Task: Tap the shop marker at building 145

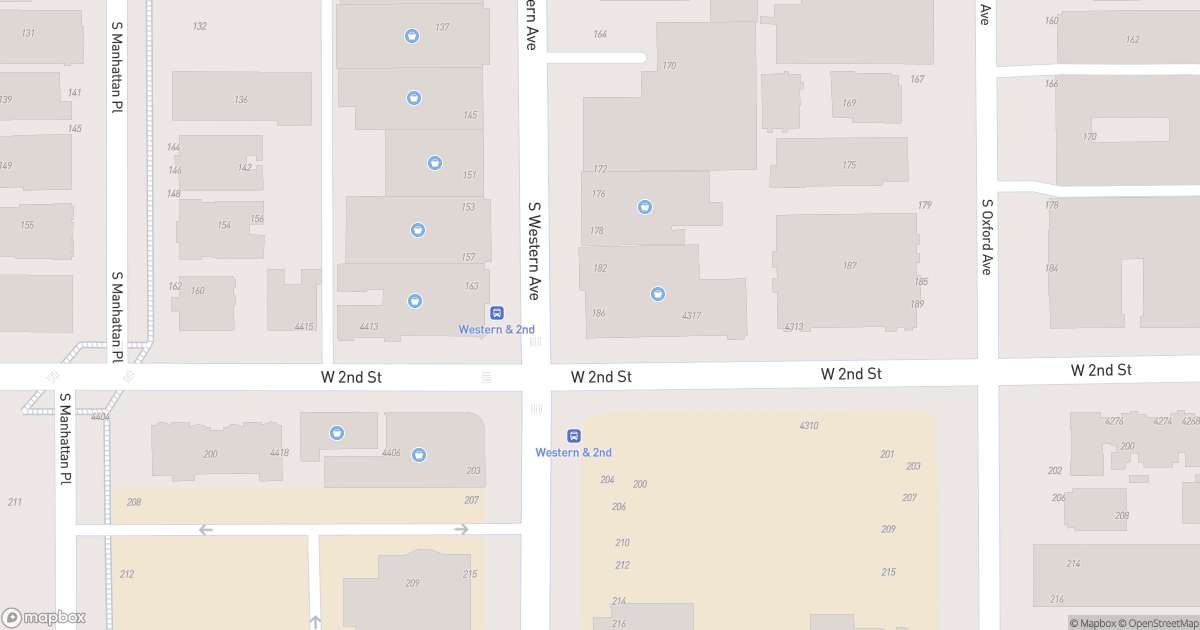Action: (x=413, y=98)
